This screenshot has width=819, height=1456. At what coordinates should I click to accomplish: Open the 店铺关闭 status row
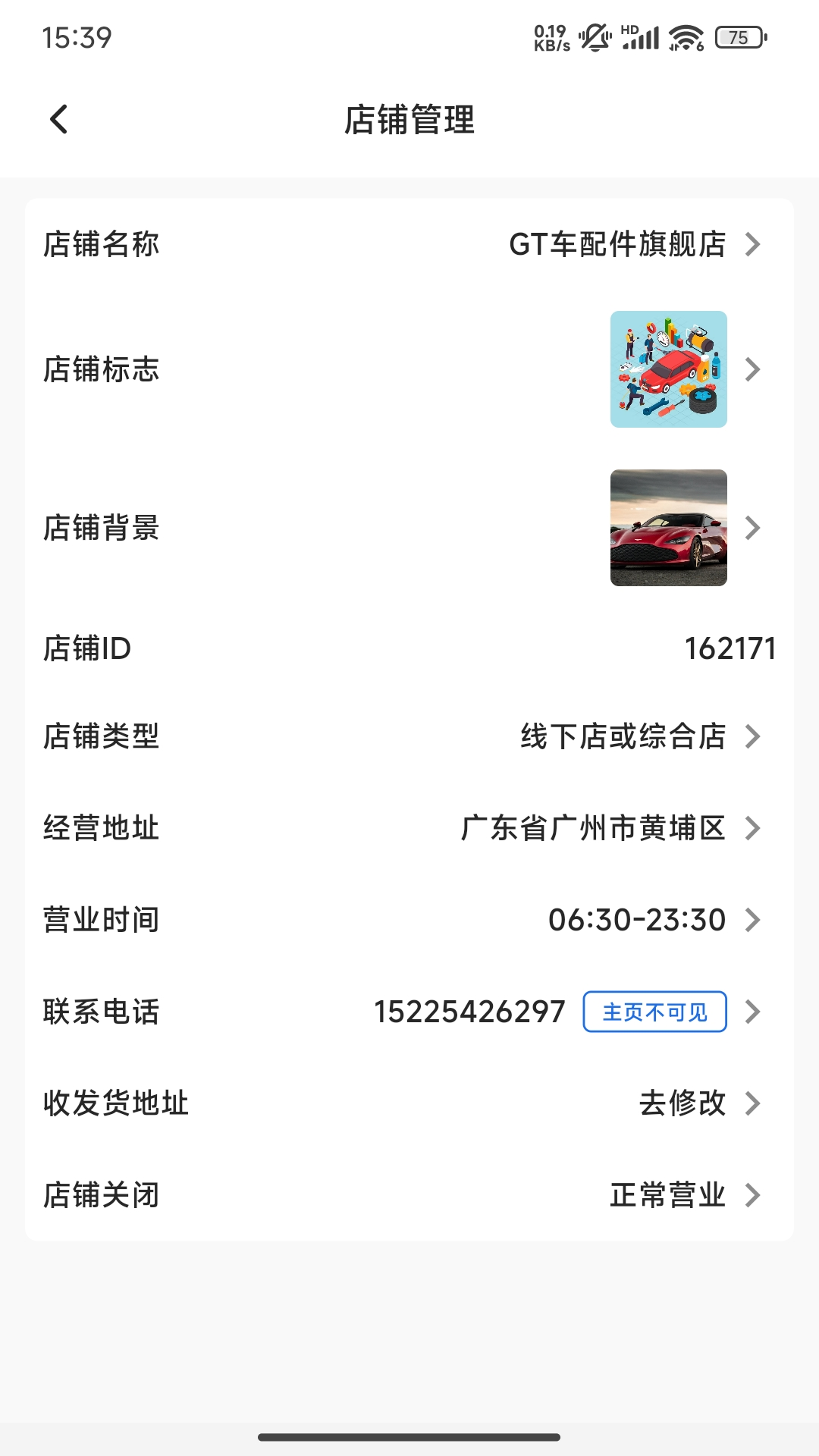[x=409, y=1195]
